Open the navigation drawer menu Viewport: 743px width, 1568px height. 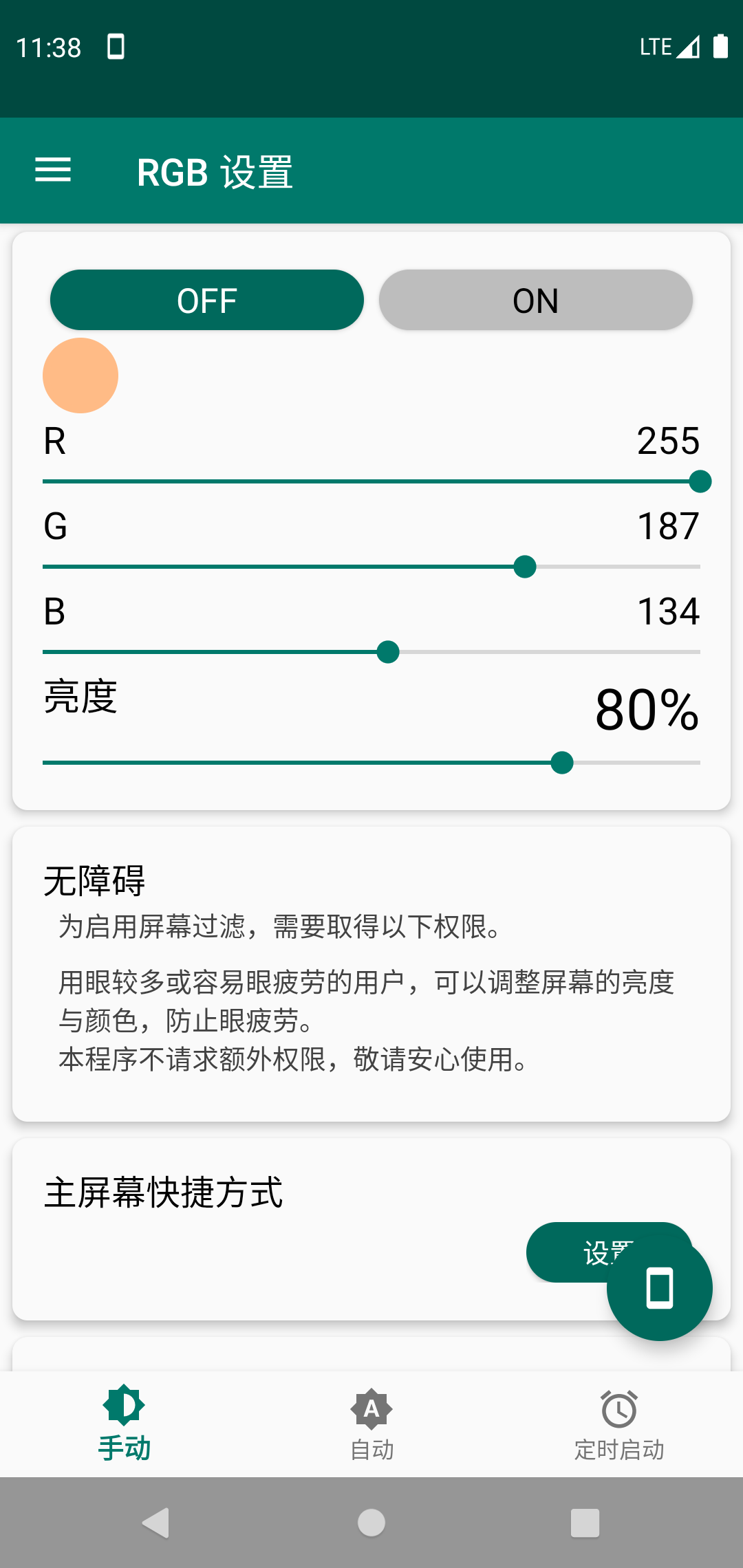point(52,171)
